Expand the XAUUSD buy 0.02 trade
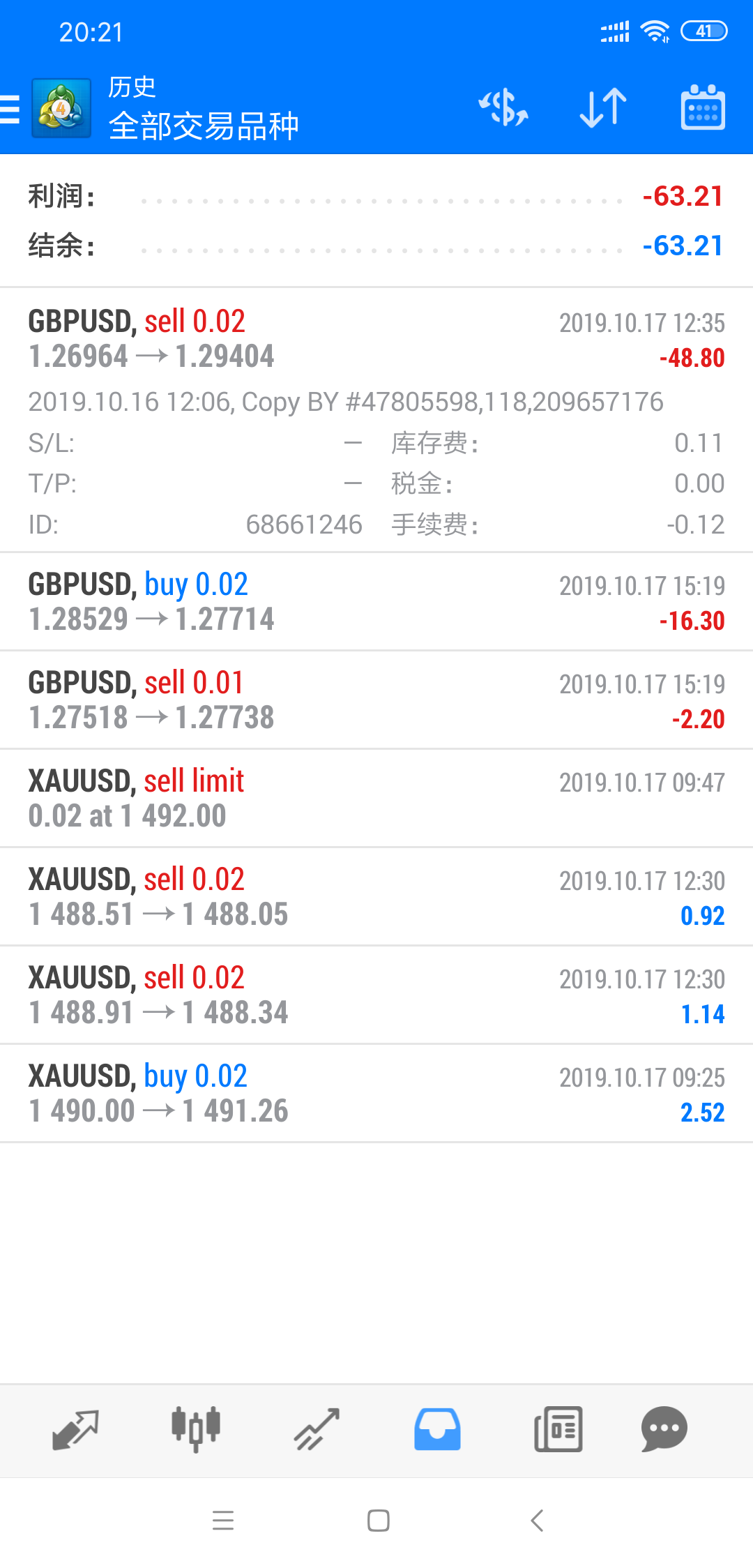The image size is (753, 1568). (376, 1094)
